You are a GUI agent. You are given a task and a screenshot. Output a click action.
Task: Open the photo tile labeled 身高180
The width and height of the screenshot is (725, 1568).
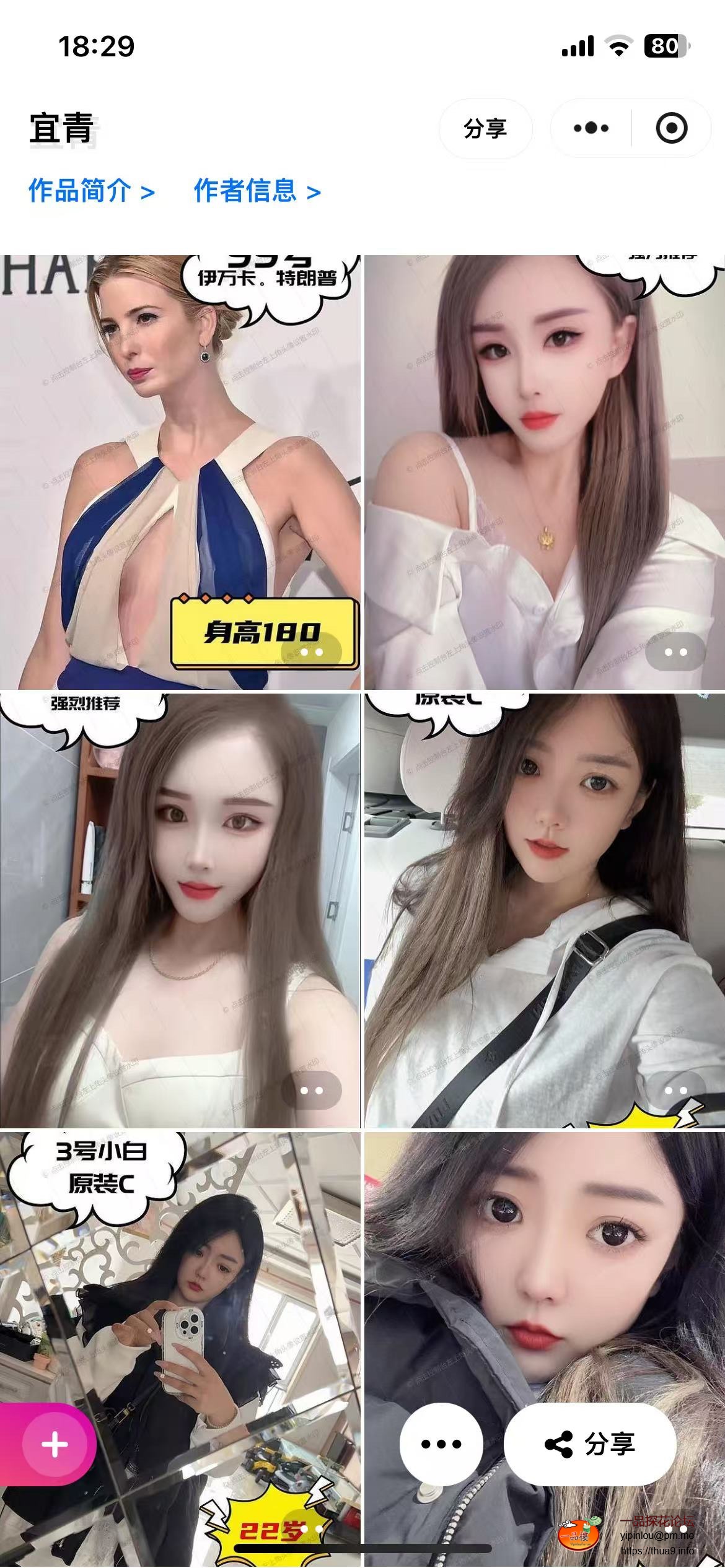pos(180,471)
